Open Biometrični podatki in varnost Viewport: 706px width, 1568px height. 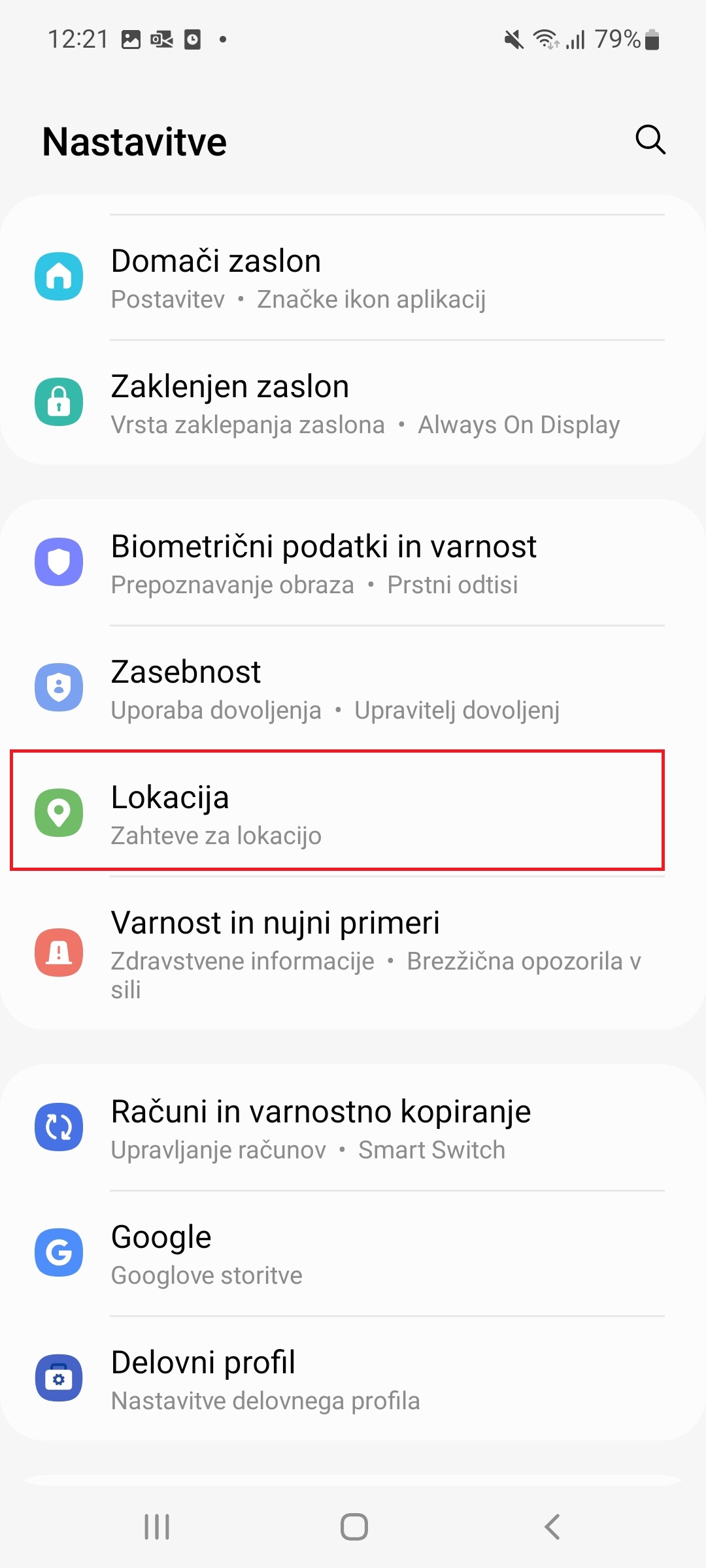(353, 563)
